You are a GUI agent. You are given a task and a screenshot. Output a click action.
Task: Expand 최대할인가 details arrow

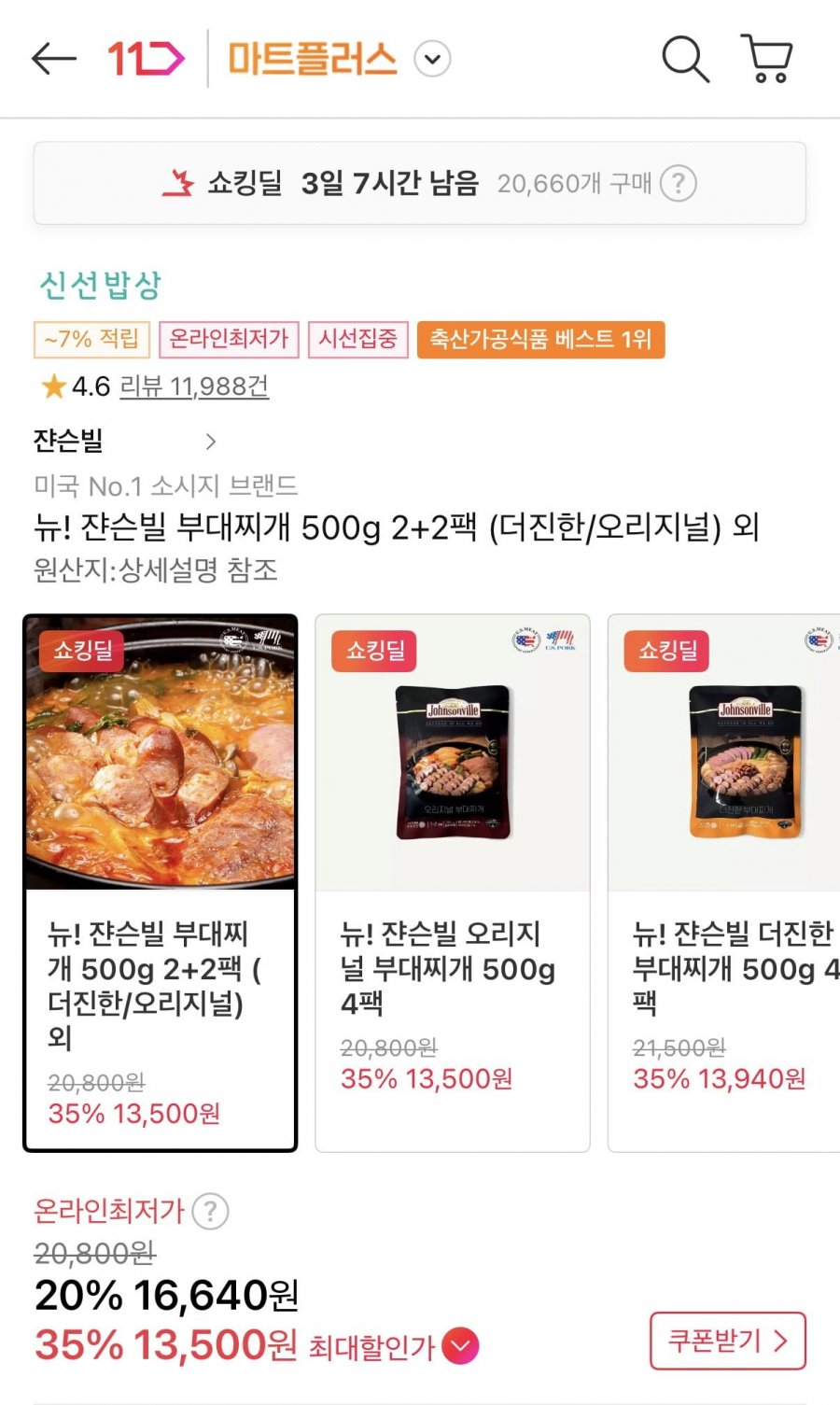(x=460, y=1346)
